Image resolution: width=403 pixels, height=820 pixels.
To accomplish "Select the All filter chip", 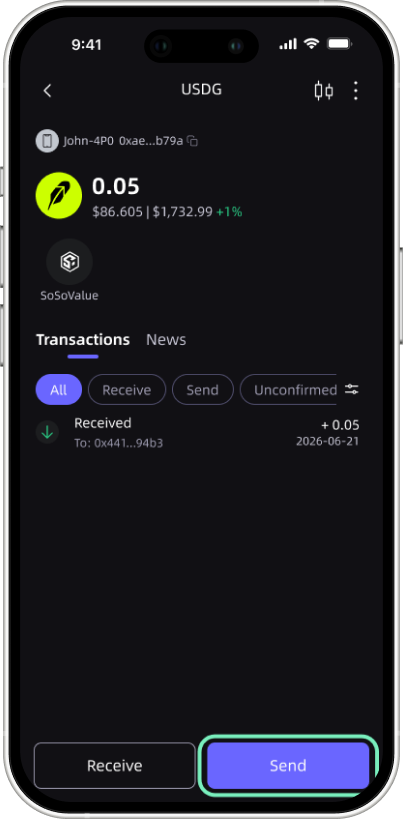I will tap(59, 390).
